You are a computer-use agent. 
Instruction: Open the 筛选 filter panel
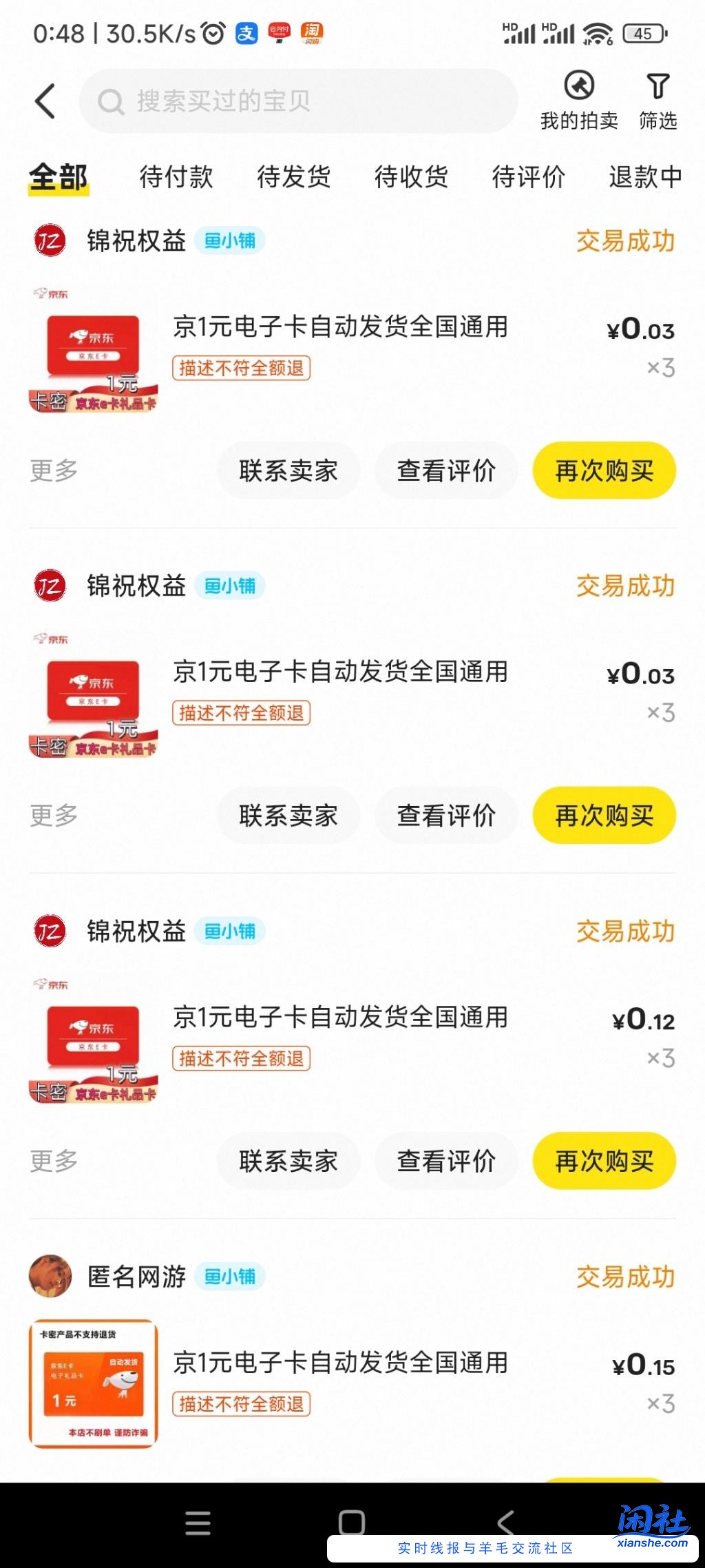[x=657, y=101]
